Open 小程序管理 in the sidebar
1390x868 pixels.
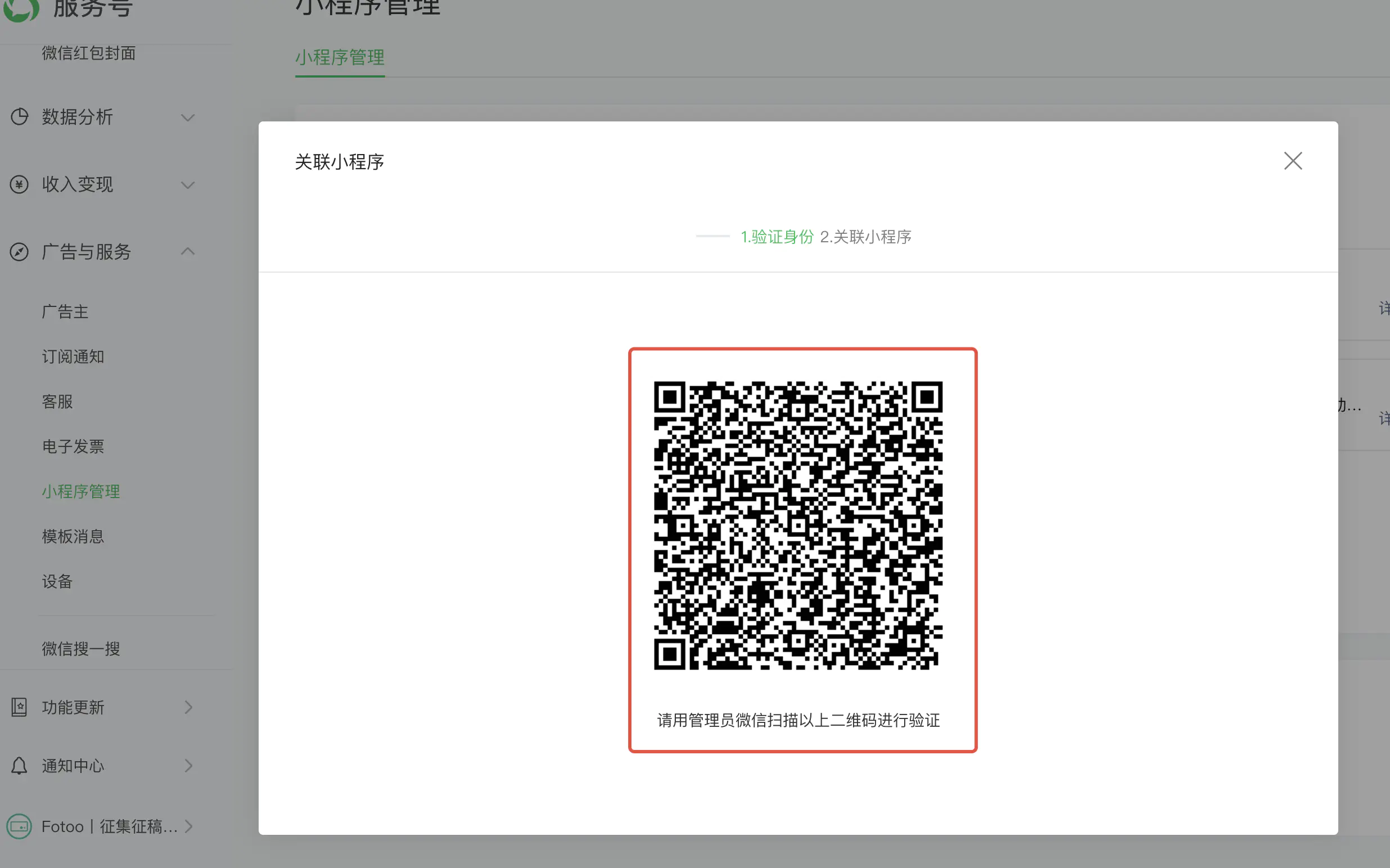[x=81, y=491]
